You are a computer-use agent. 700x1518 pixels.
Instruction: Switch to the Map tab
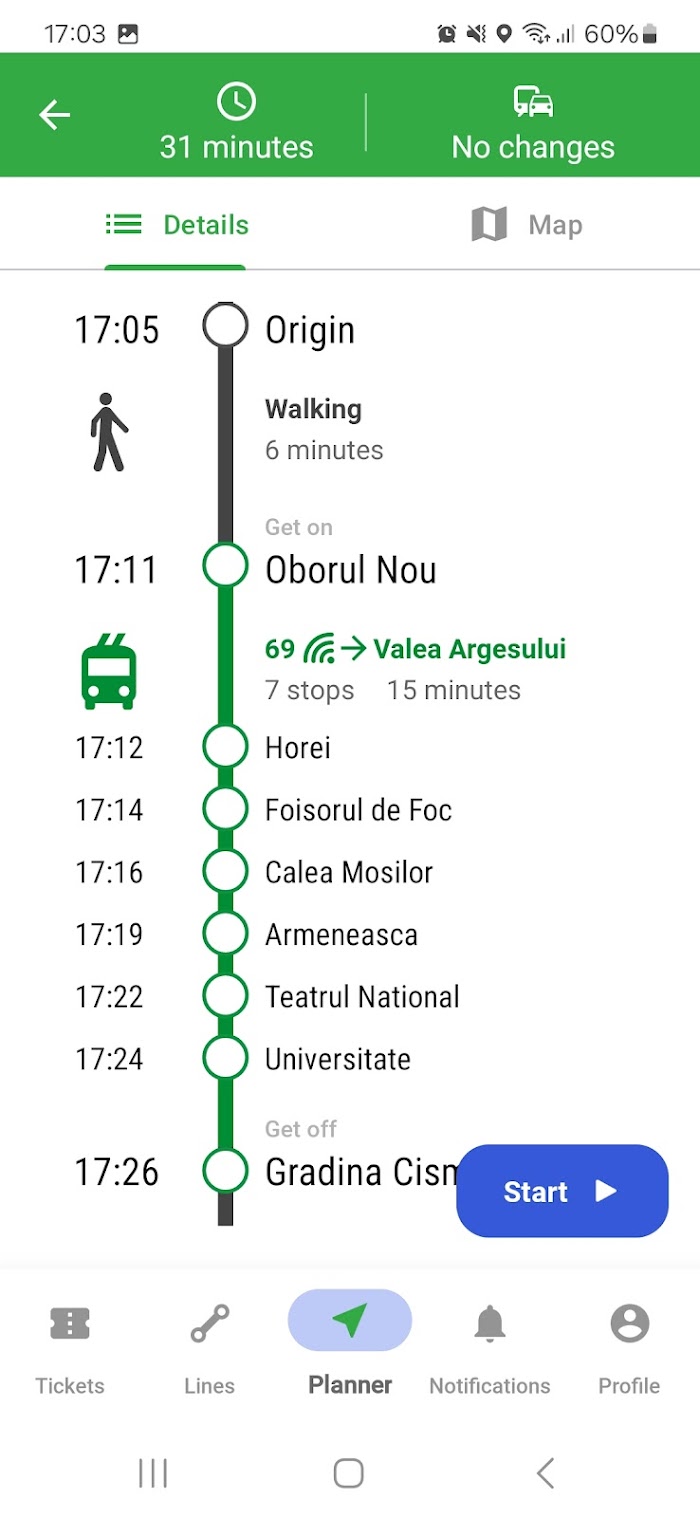pos(526,225)
